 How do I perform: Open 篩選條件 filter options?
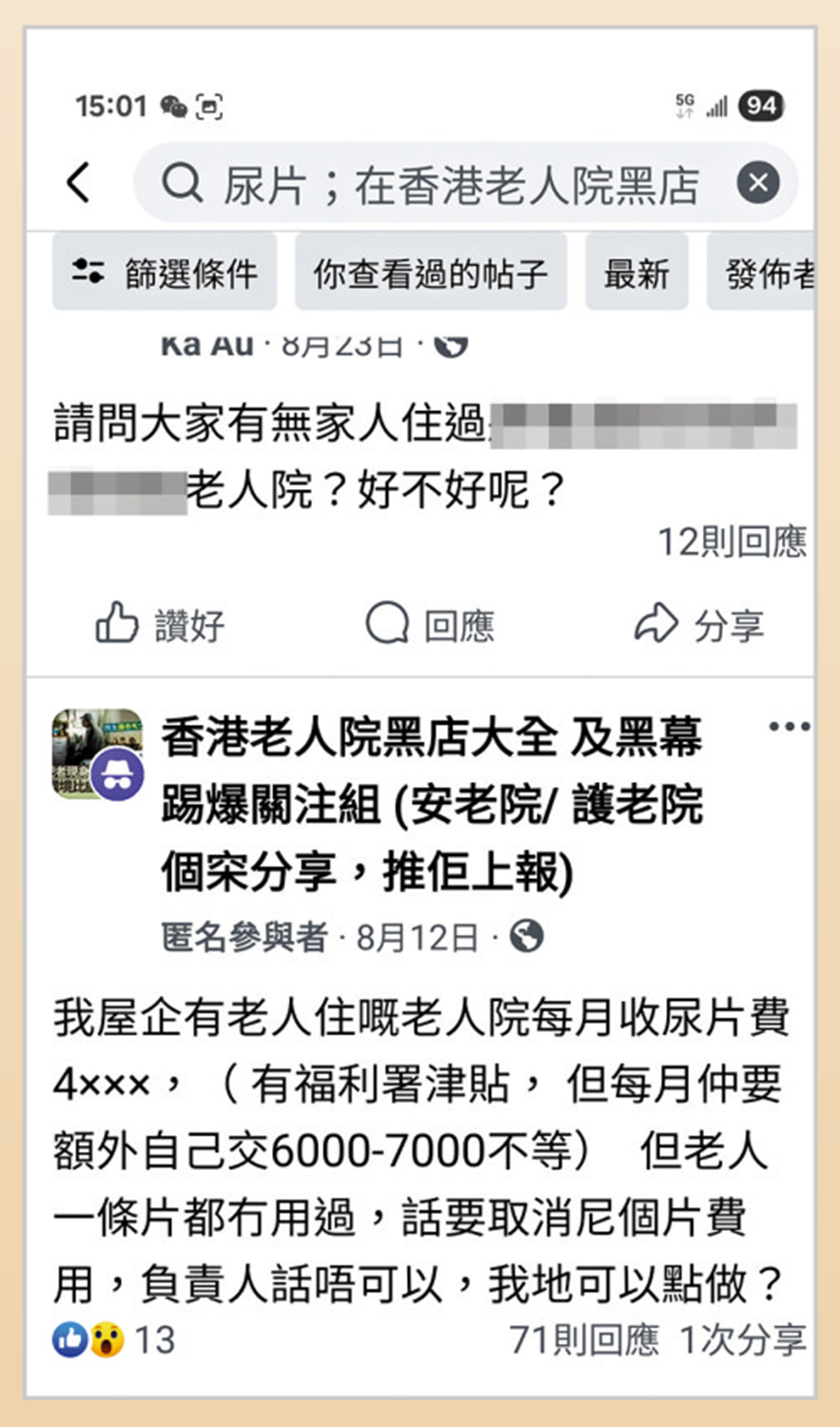(x=165, y=273)
